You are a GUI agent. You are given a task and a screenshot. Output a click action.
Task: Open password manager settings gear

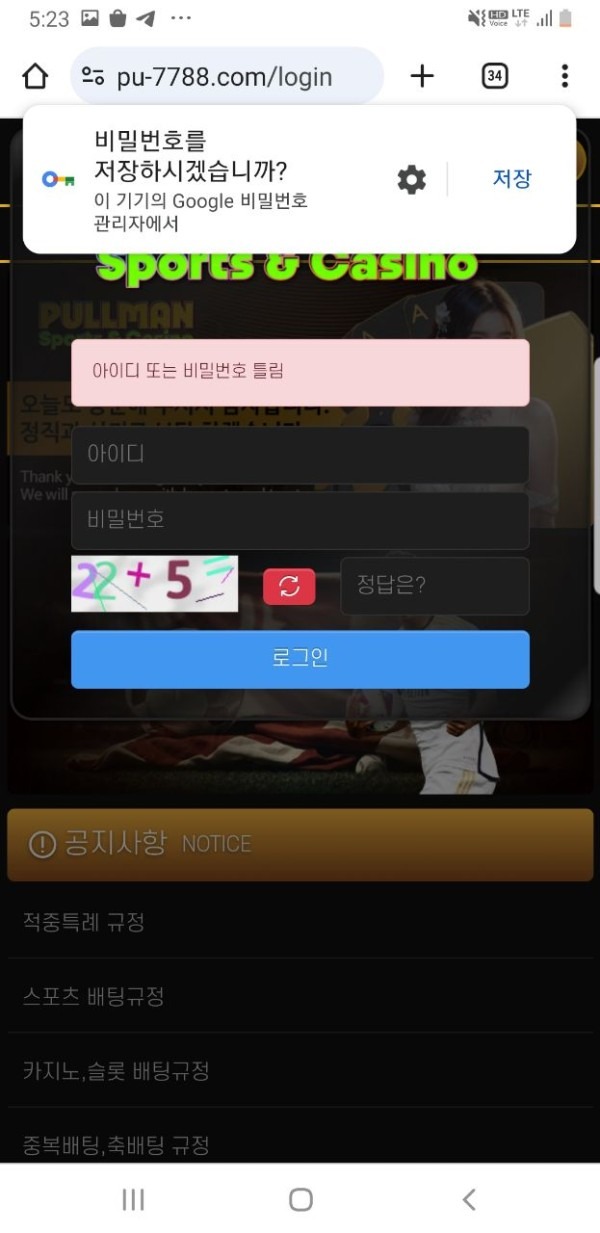pos(411,180)
